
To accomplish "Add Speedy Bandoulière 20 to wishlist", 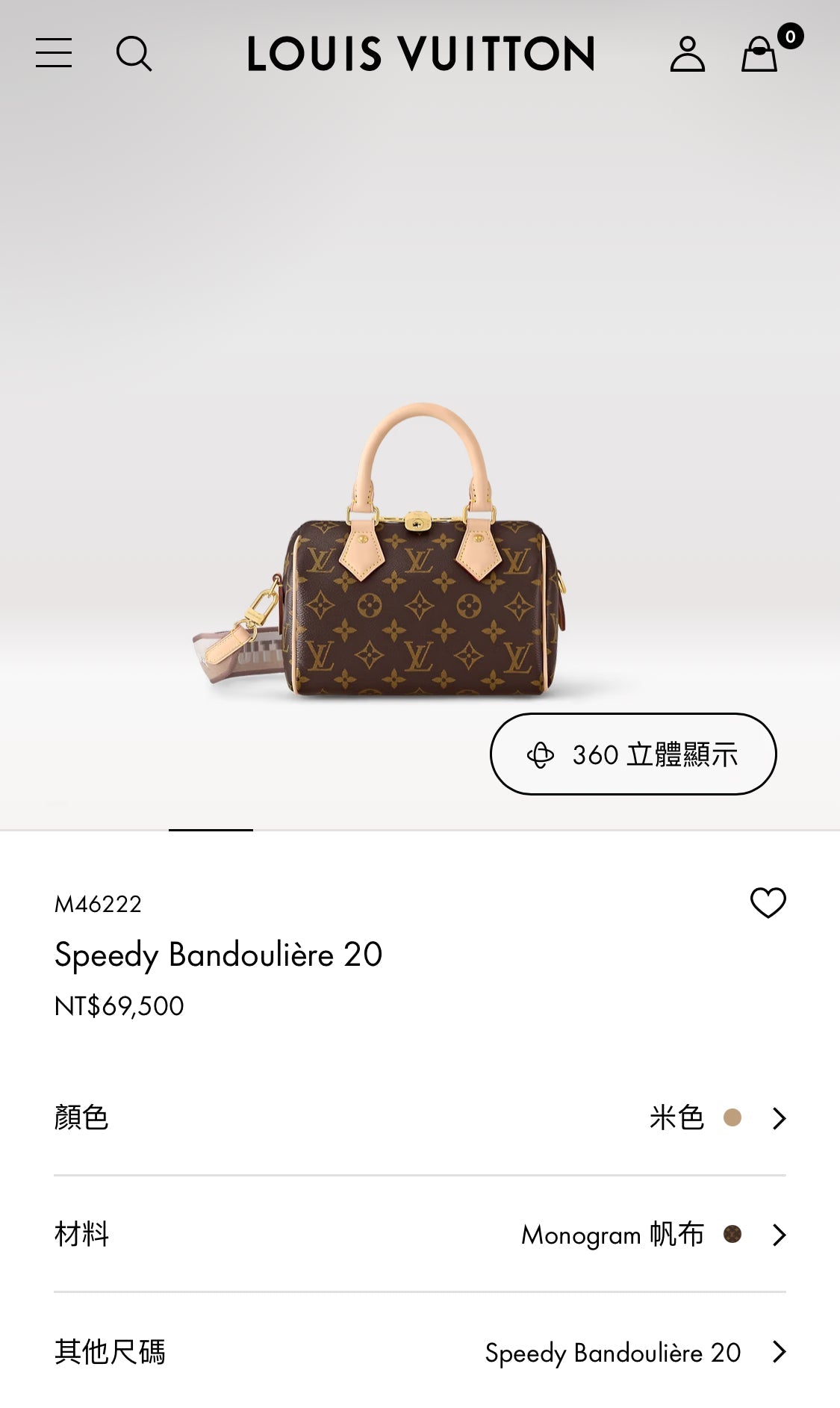I will point(768,902).
